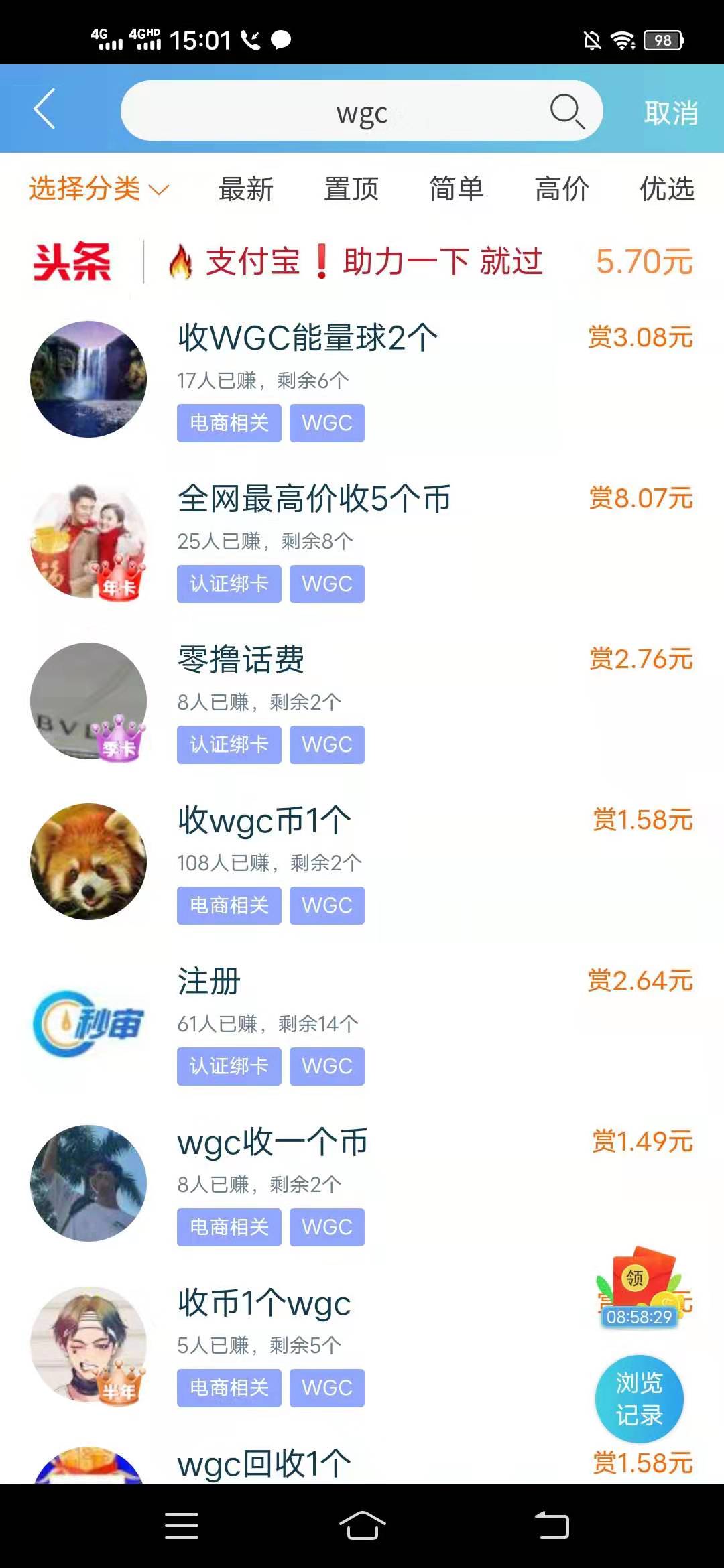Select the 高价 filter tab
The height and width of the screenshot is (1568, 724).
pos(562,189)
